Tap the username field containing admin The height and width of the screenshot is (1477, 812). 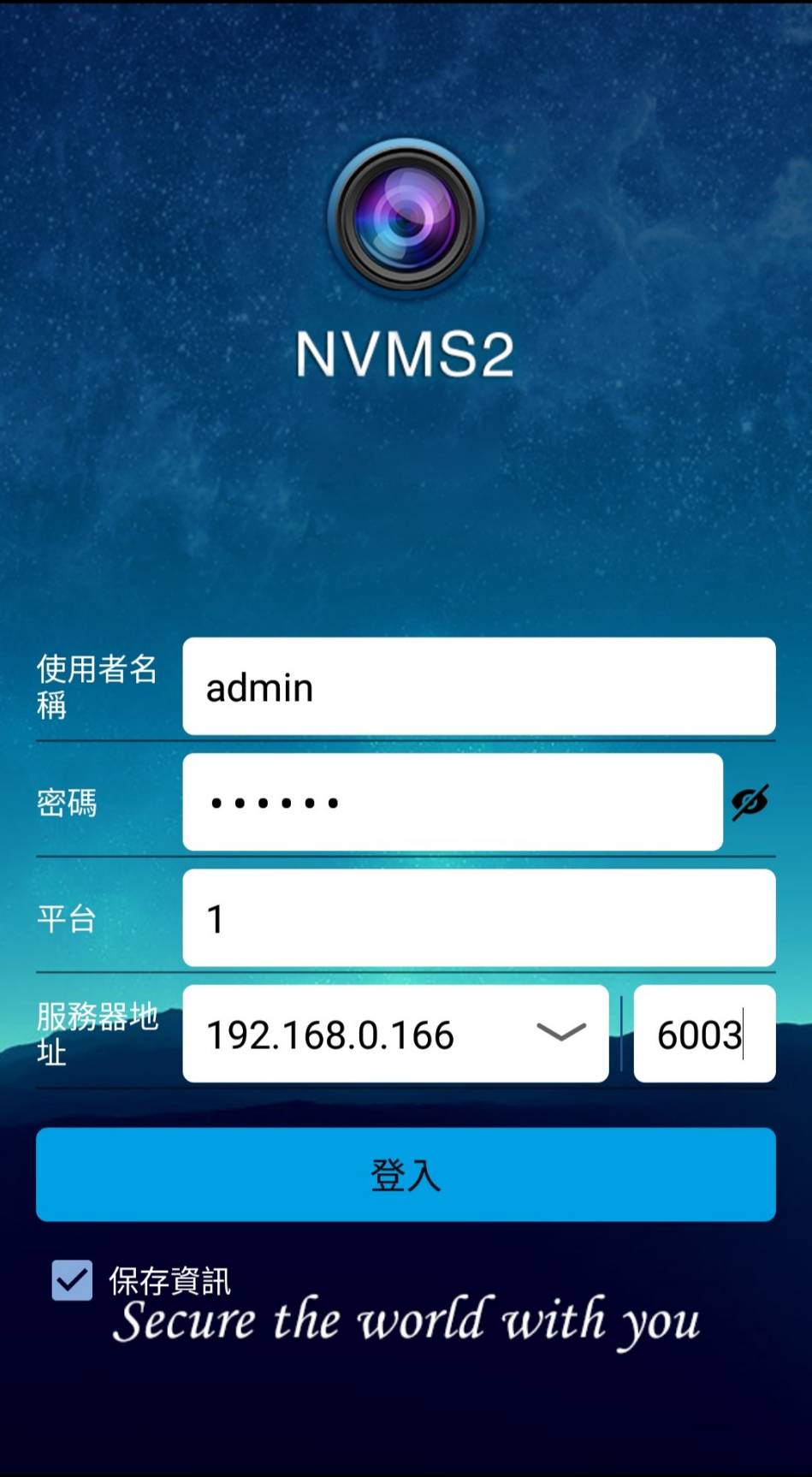point(479,686)
